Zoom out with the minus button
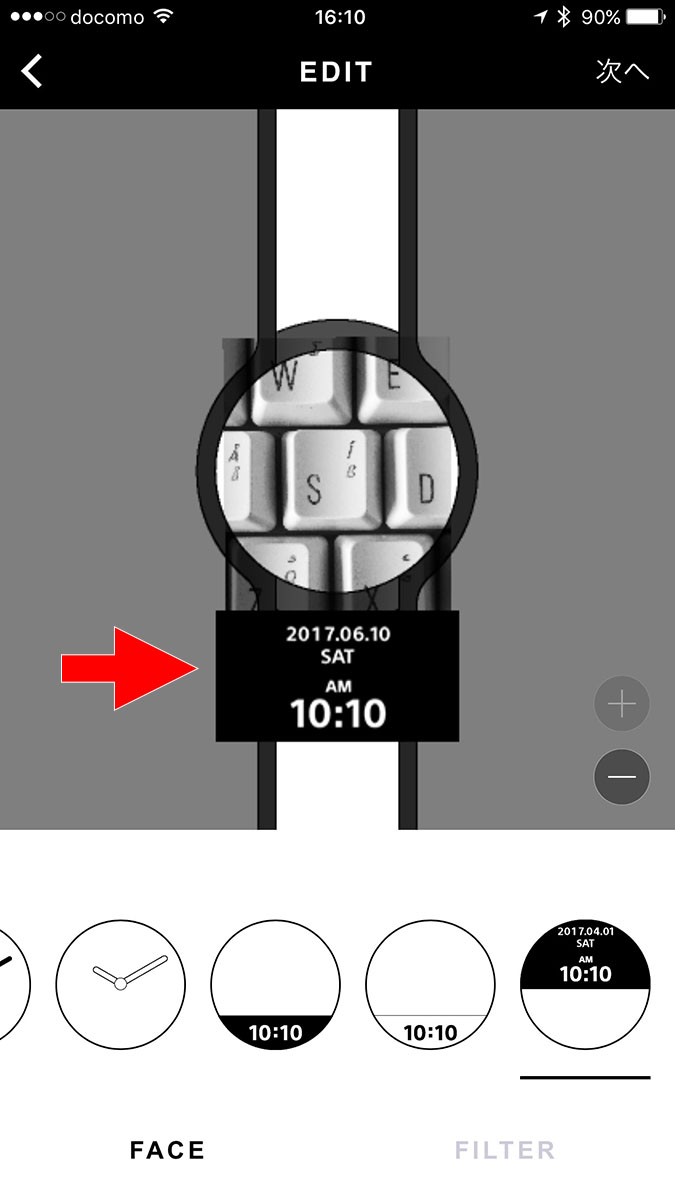The height and width of the screenshot is (1200, 675). tap(622, 777)
